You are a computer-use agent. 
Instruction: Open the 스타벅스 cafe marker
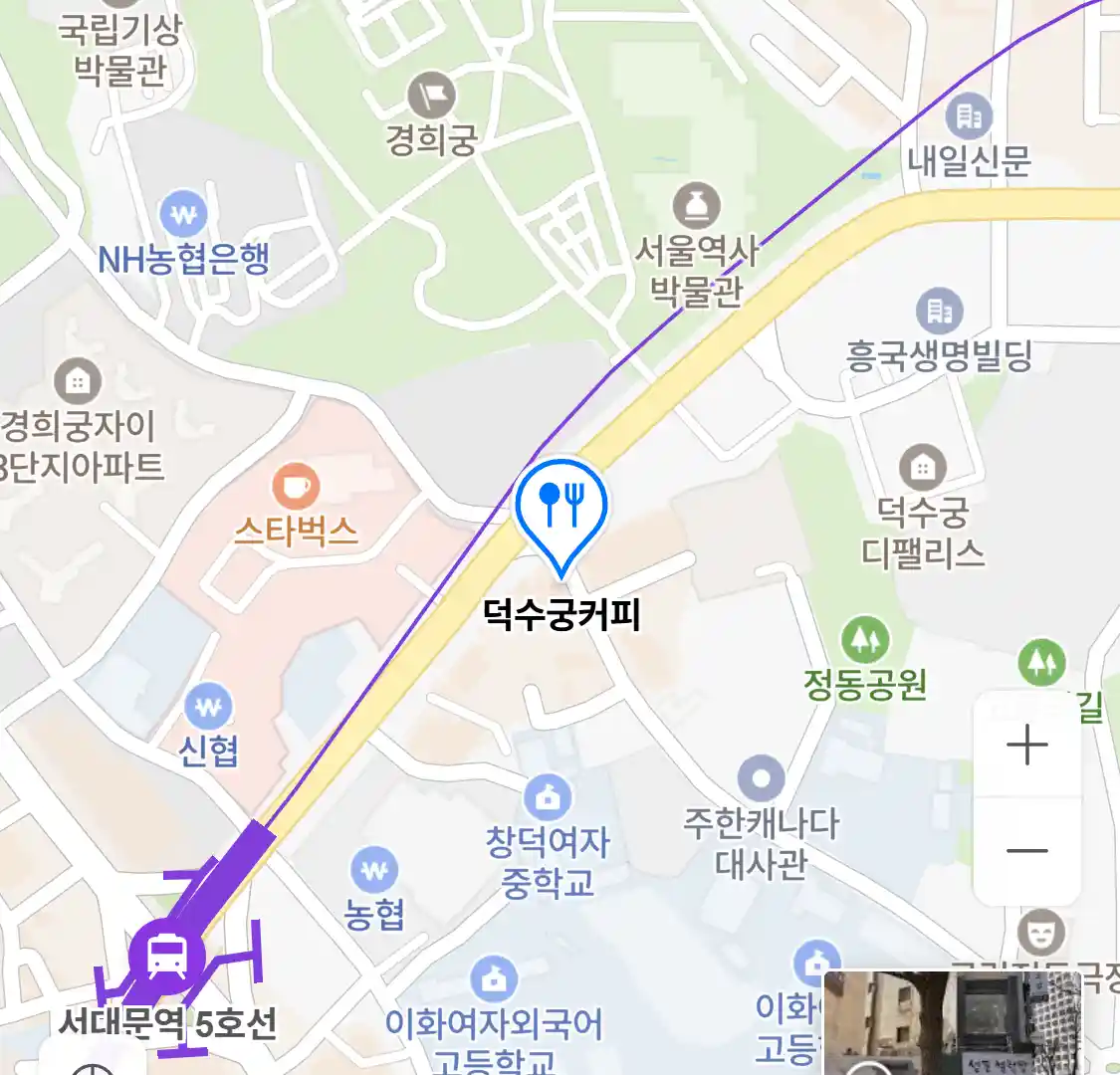296,488
